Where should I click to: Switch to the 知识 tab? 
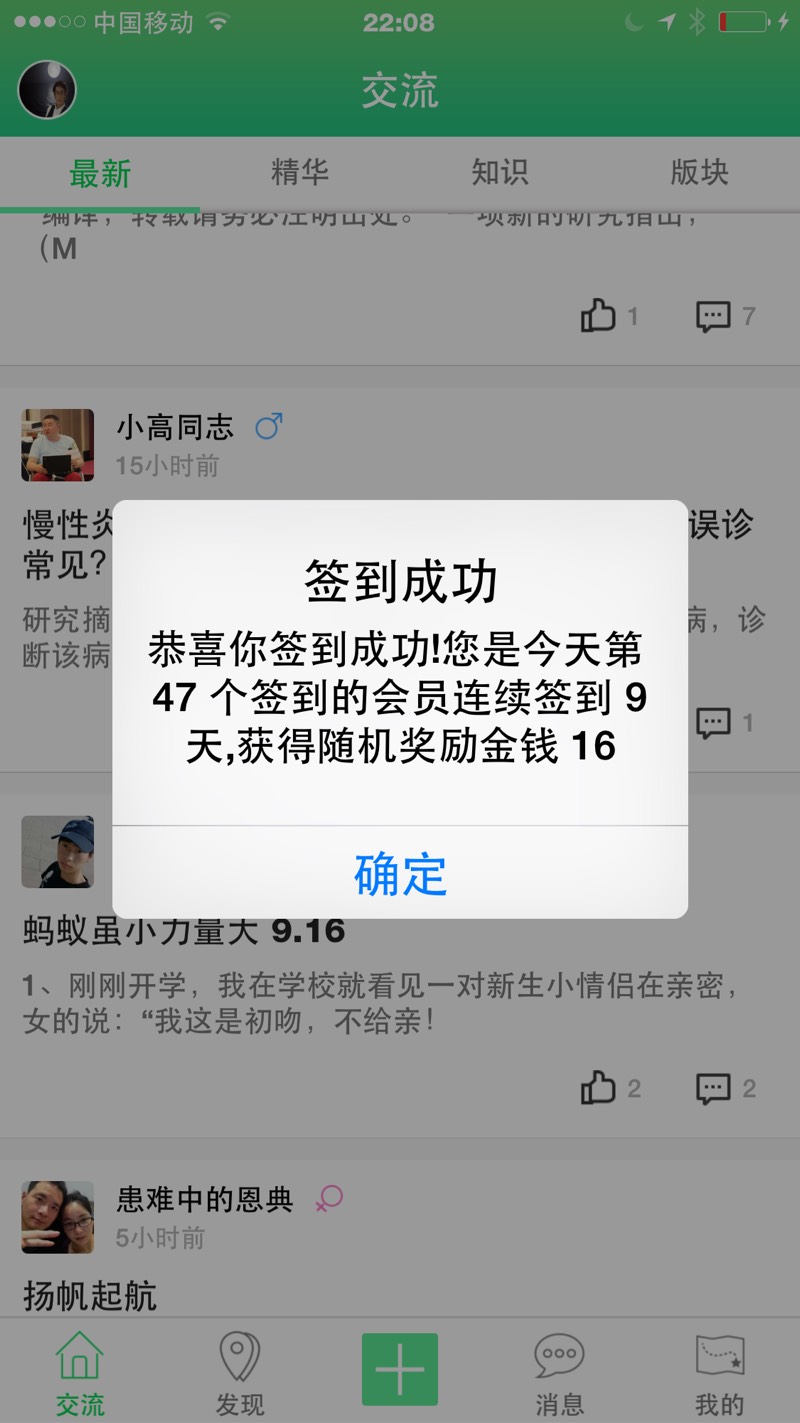[x=500, y=173]
